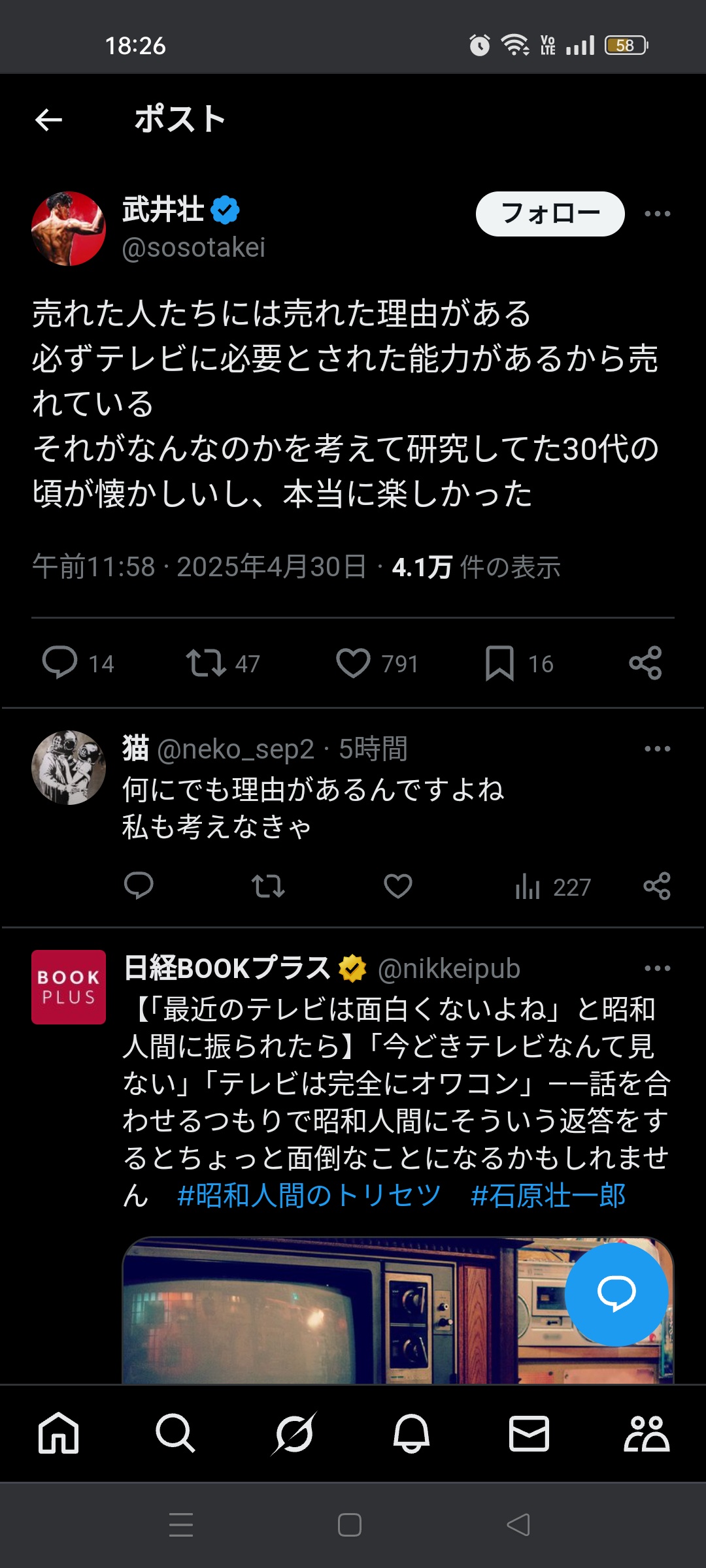
Task: Switch to the Home tab
Action: (59, 1433)
